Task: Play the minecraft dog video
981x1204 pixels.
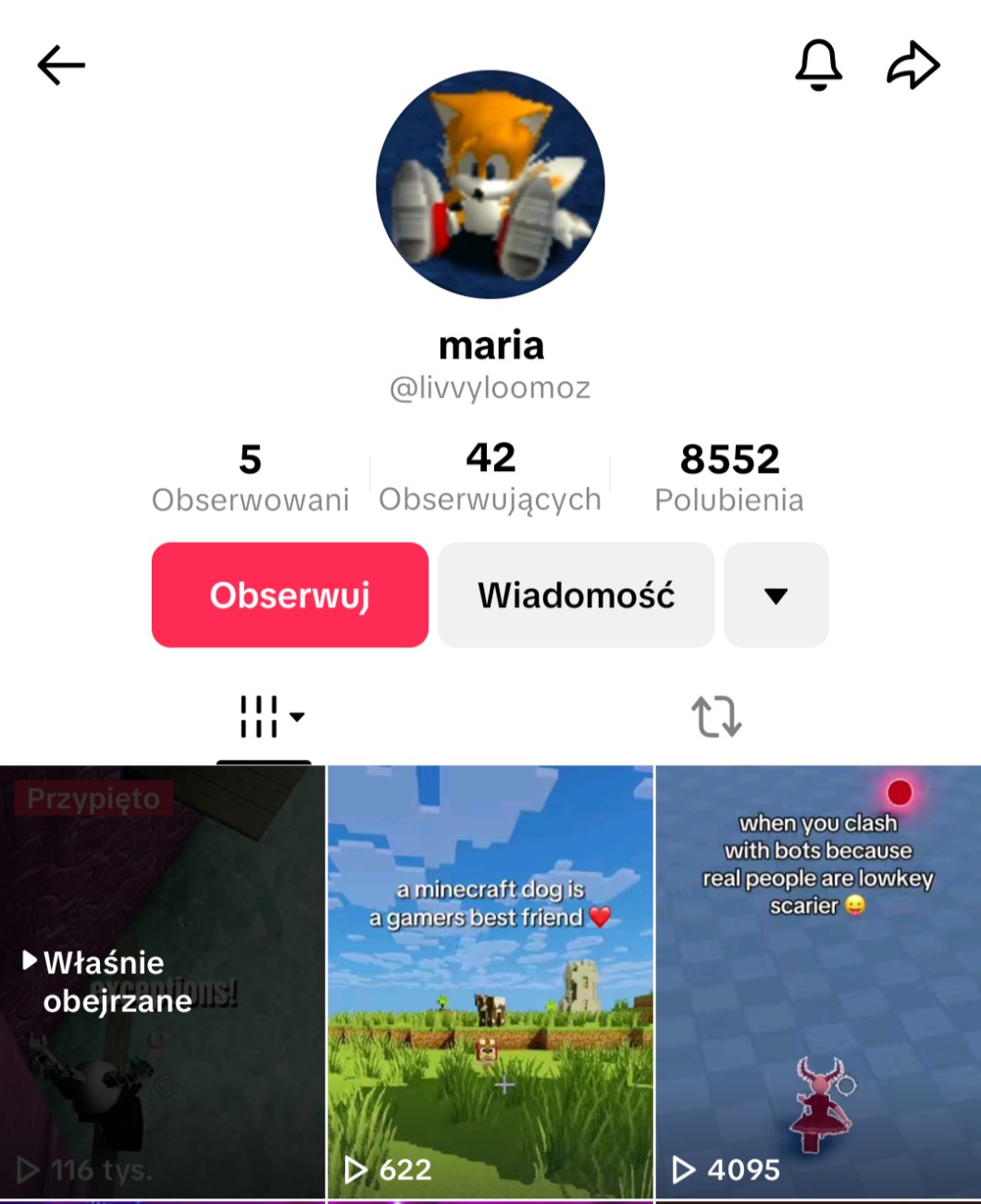Action: click(490, 981)
